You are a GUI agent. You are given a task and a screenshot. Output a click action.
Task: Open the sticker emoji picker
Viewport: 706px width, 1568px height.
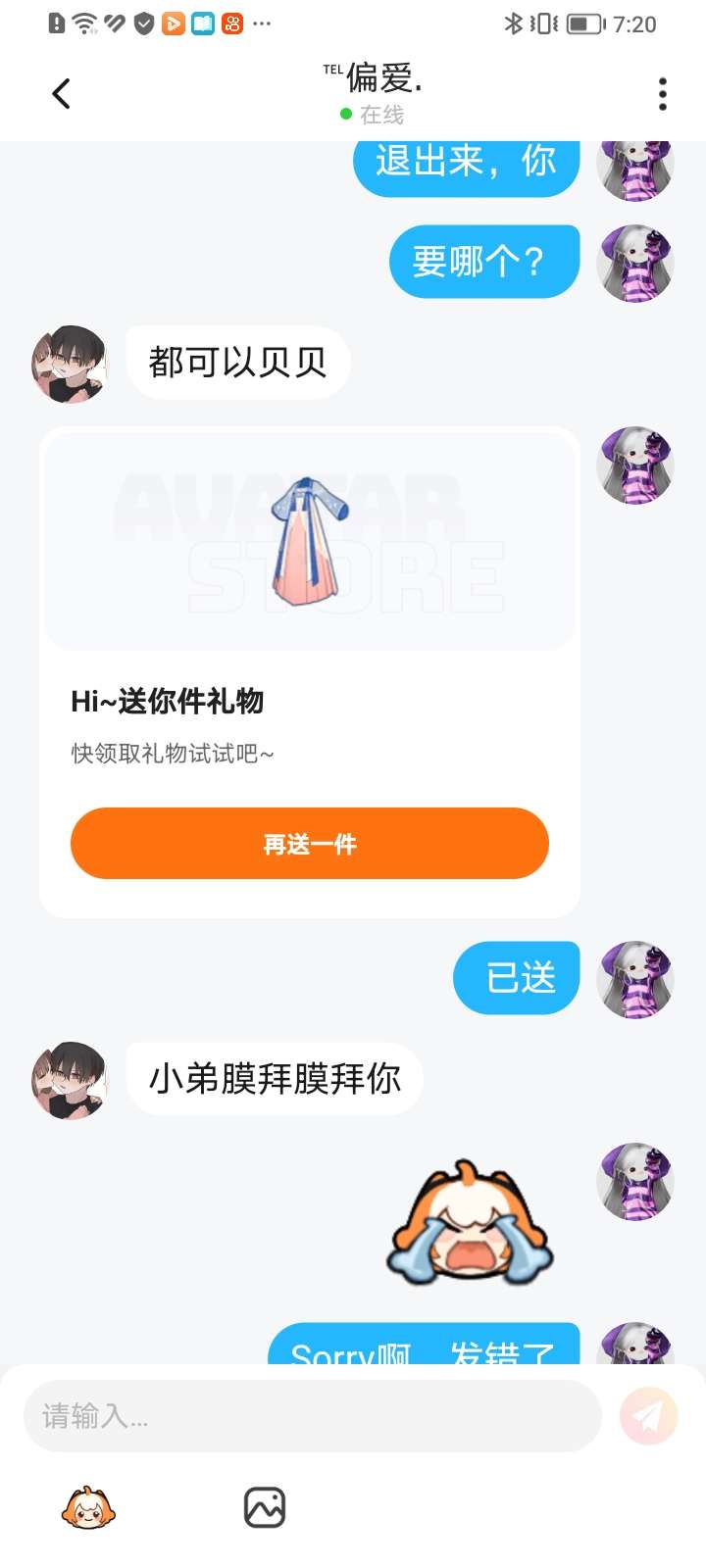[x=88, y=1508]
